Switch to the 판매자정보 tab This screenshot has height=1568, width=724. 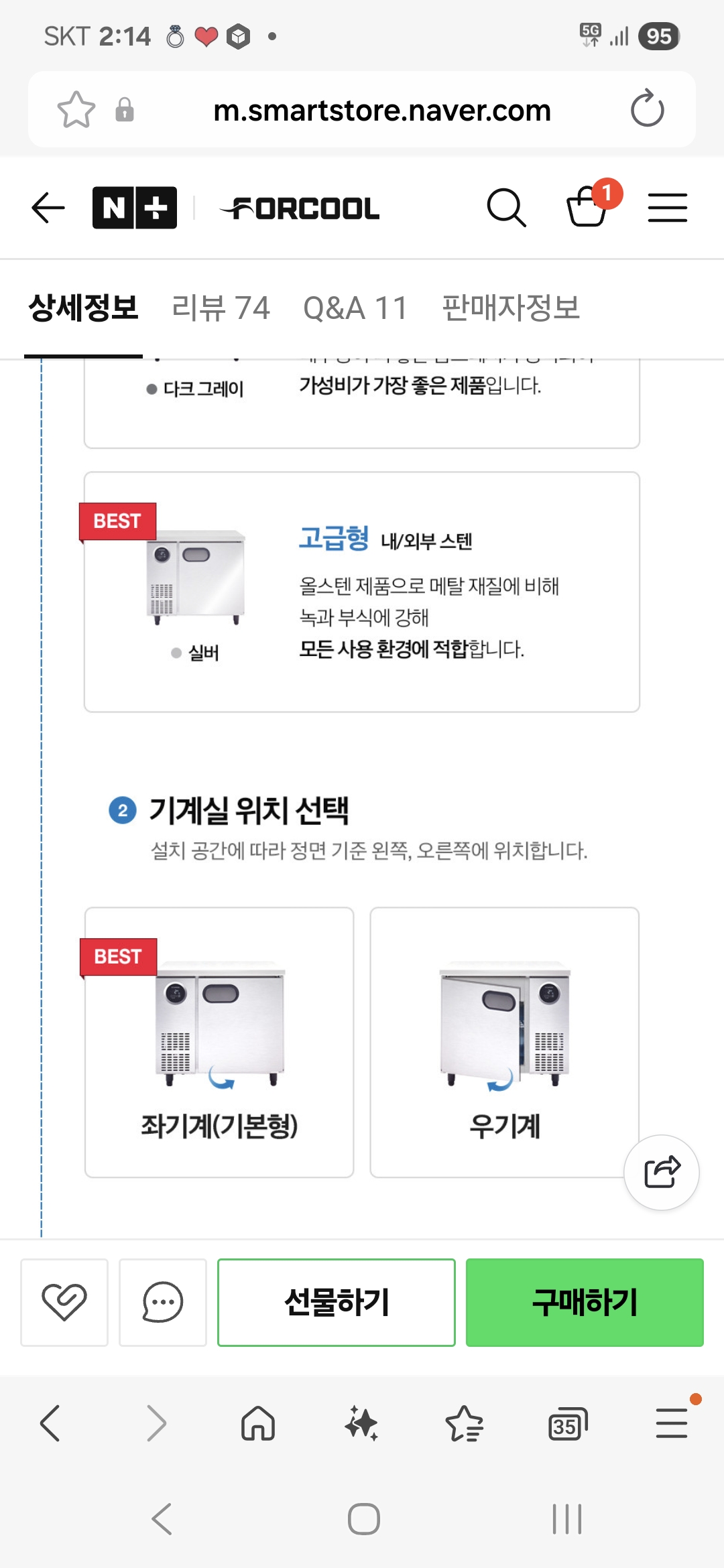(511, 308)
